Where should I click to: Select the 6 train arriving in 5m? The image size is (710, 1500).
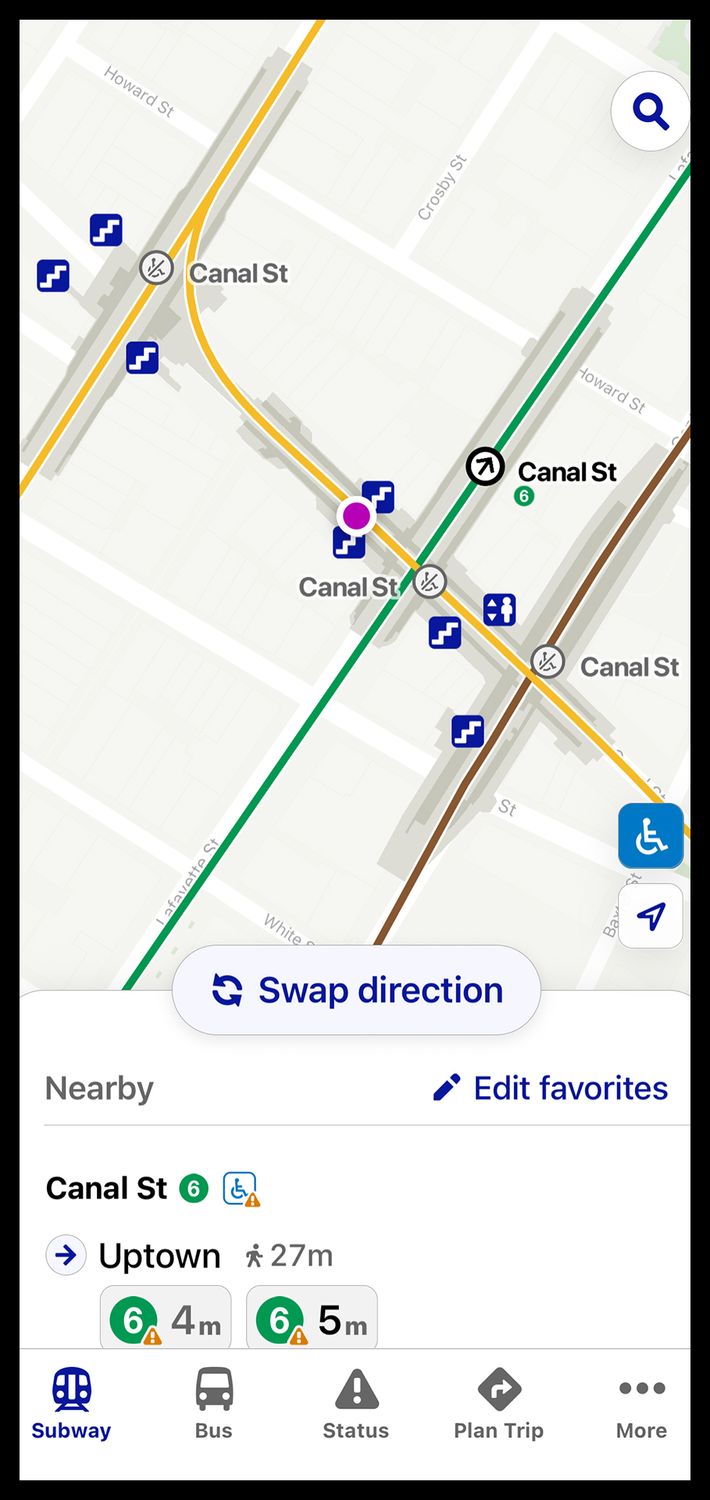tap(312, 1320)
